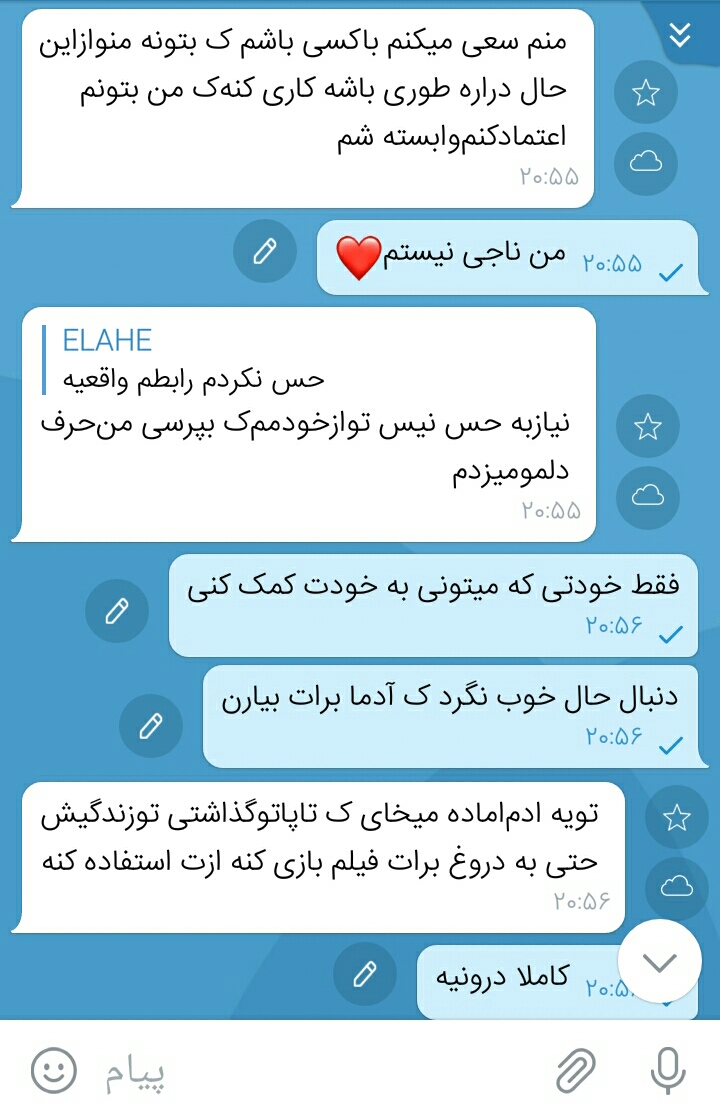
Task: Attach a file with the paperclip
Action: click(x=577, y=1070)
